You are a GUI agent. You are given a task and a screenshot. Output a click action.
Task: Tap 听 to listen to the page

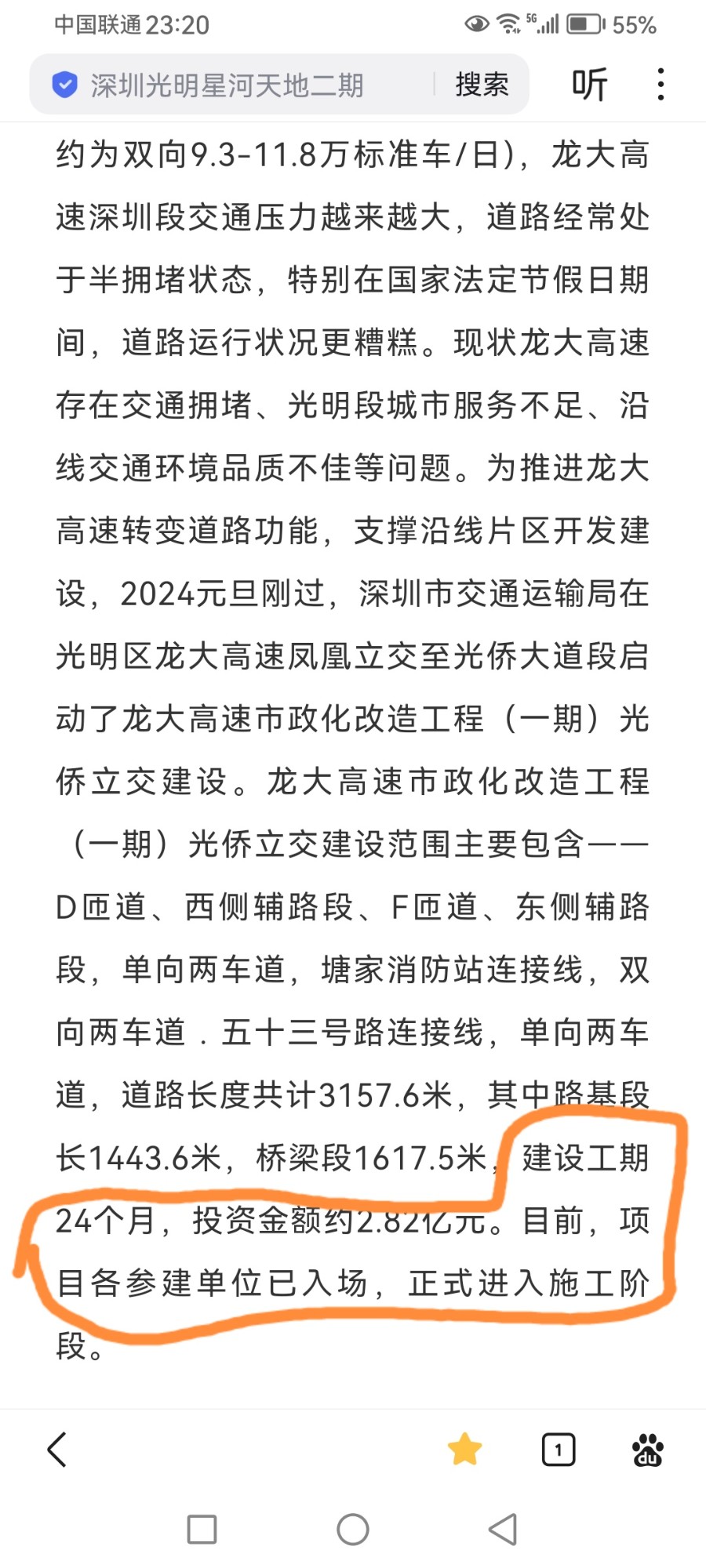tap(589, 85)
